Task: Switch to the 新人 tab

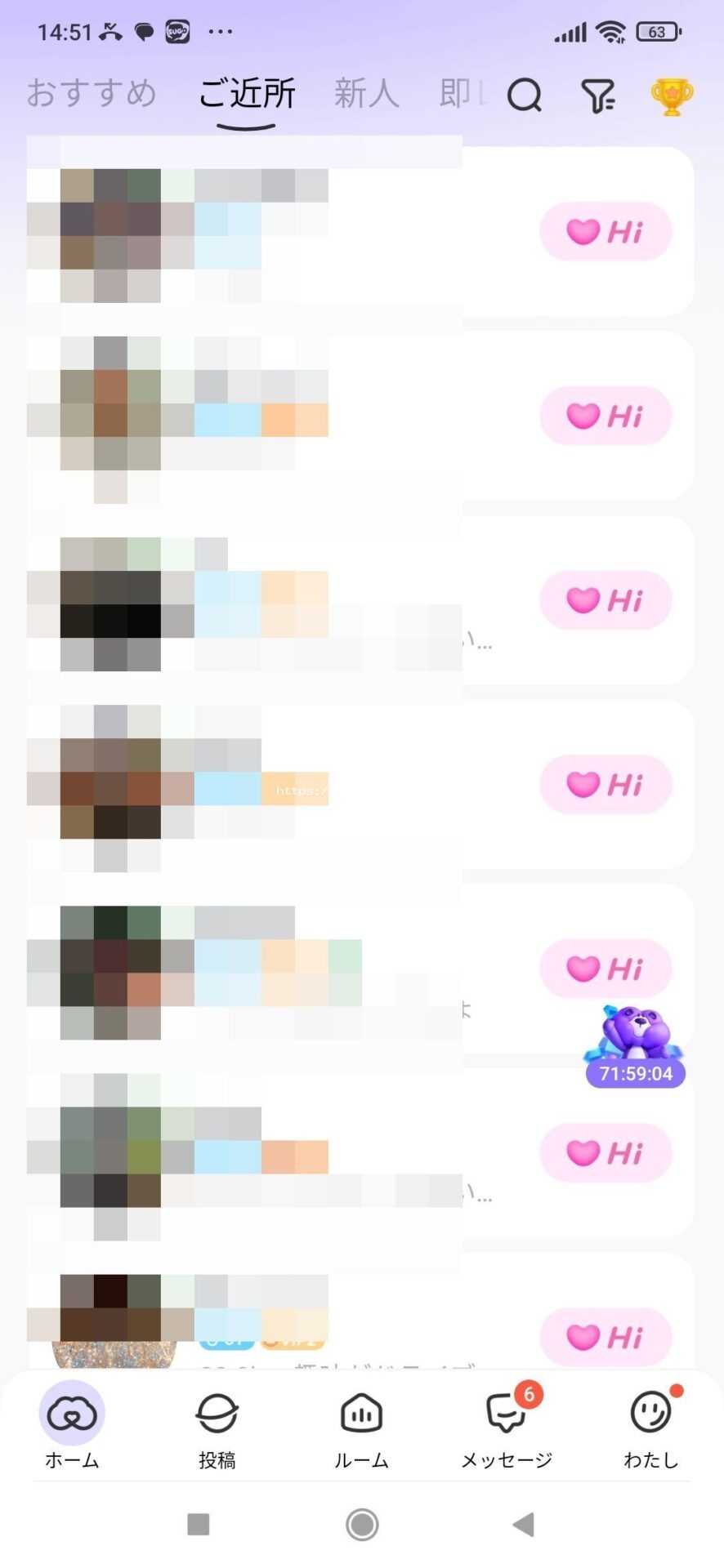Action: 366,93
